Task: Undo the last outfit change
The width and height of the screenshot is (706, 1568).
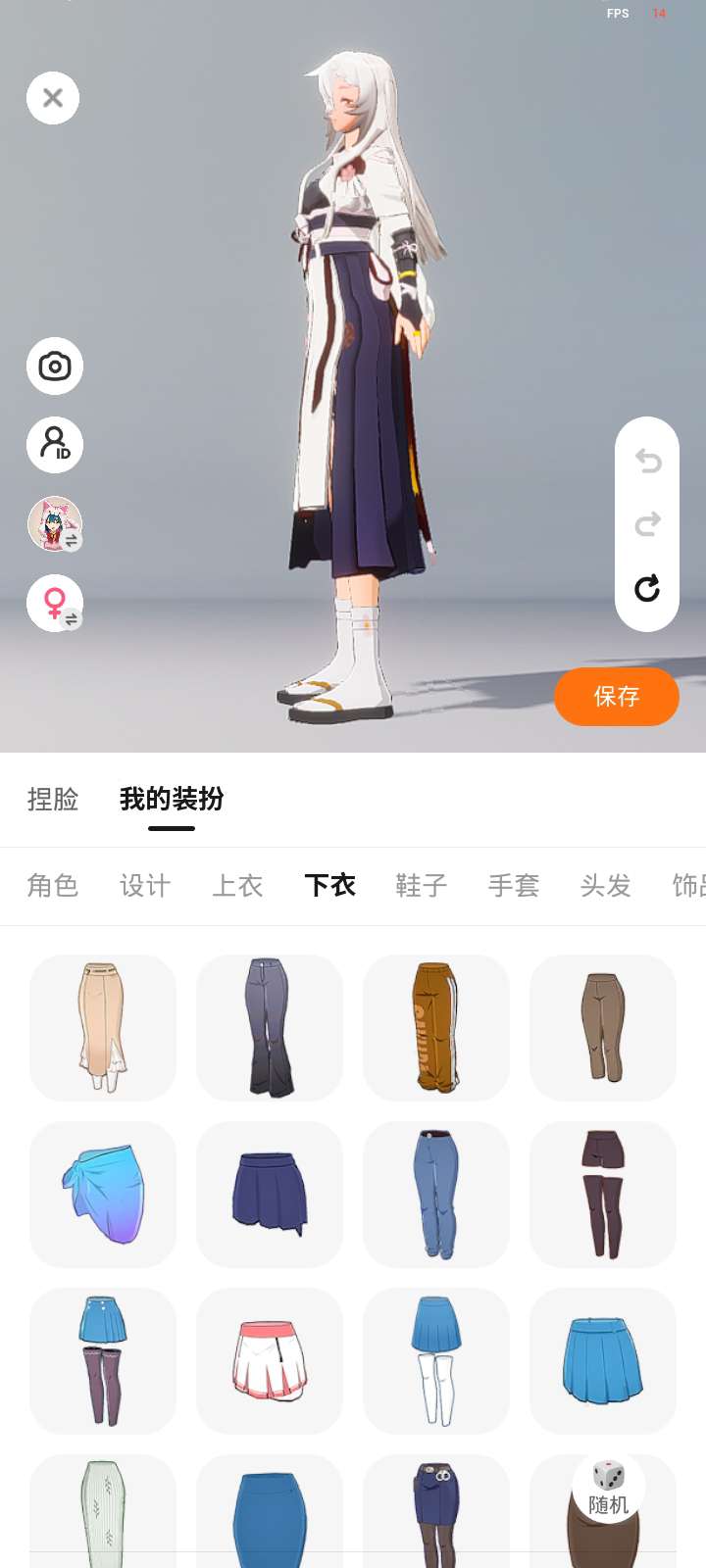Action: 647,461
